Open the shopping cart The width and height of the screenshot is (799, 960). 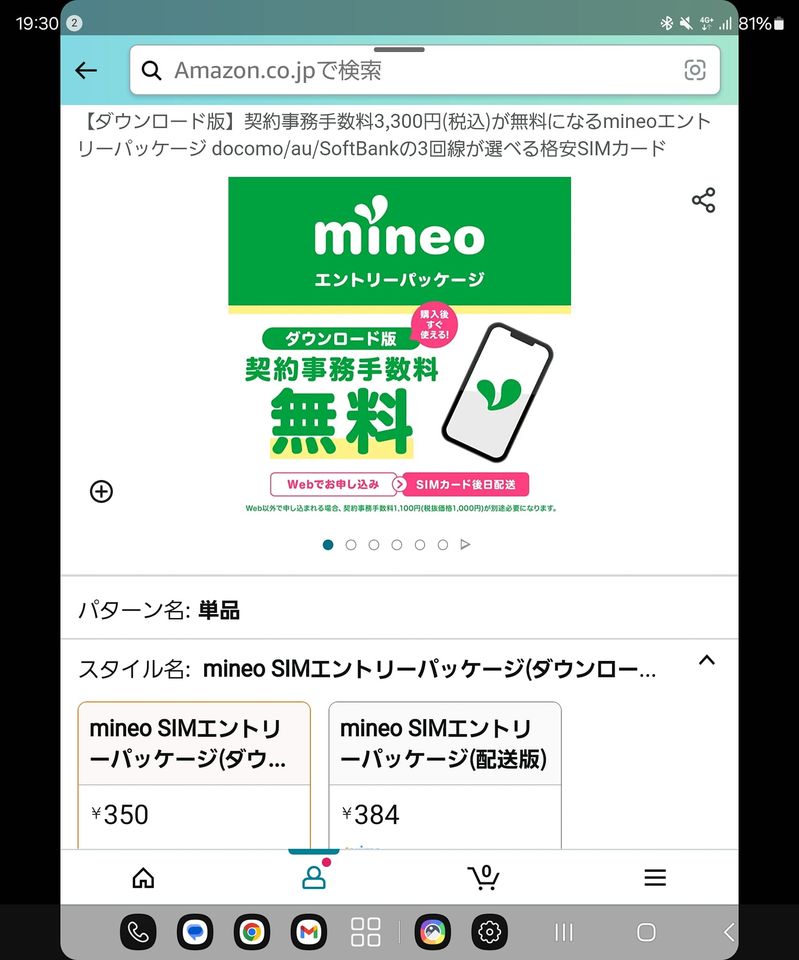pos(484,878)
